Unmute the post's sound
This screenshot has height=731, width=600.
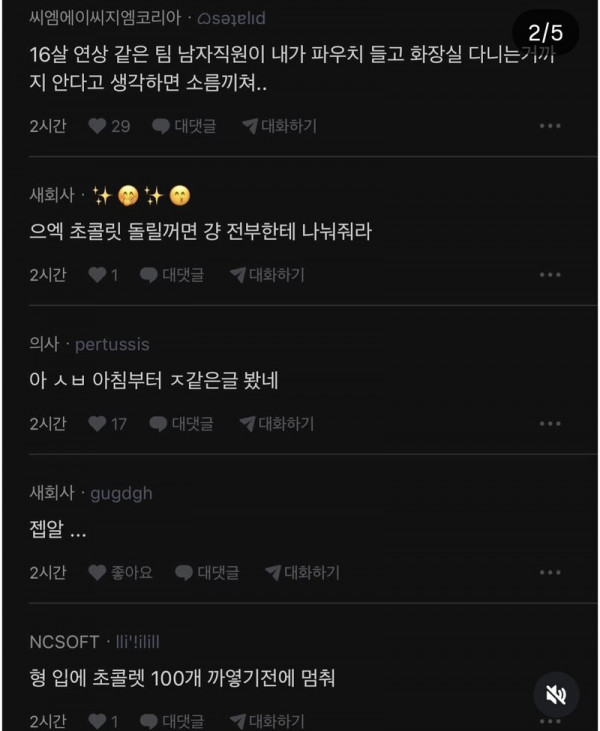click(556, 695)
